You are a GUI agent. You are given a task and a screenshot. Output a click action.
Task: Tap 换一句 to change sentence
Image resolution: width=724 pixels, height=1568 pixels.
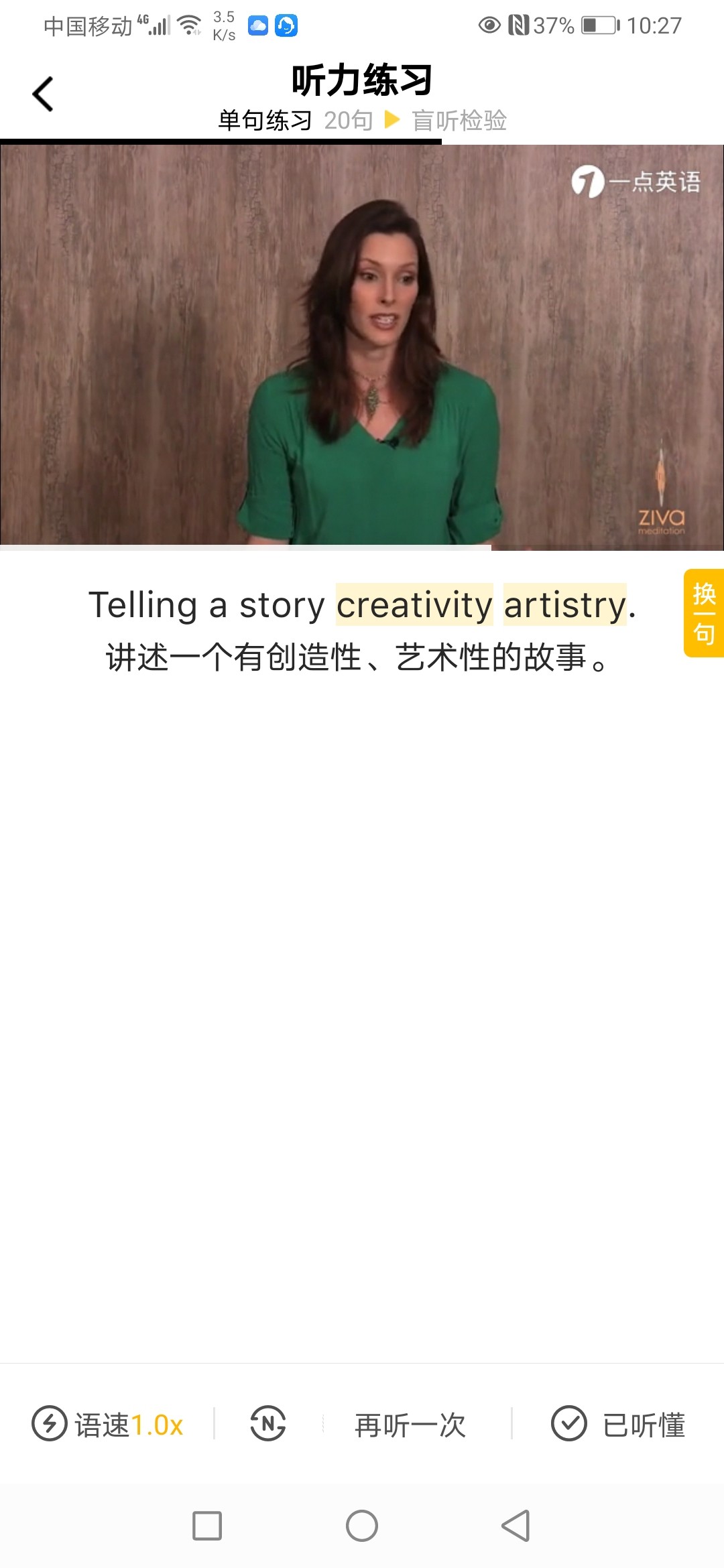pyautogui.click(x=703, y=613)
